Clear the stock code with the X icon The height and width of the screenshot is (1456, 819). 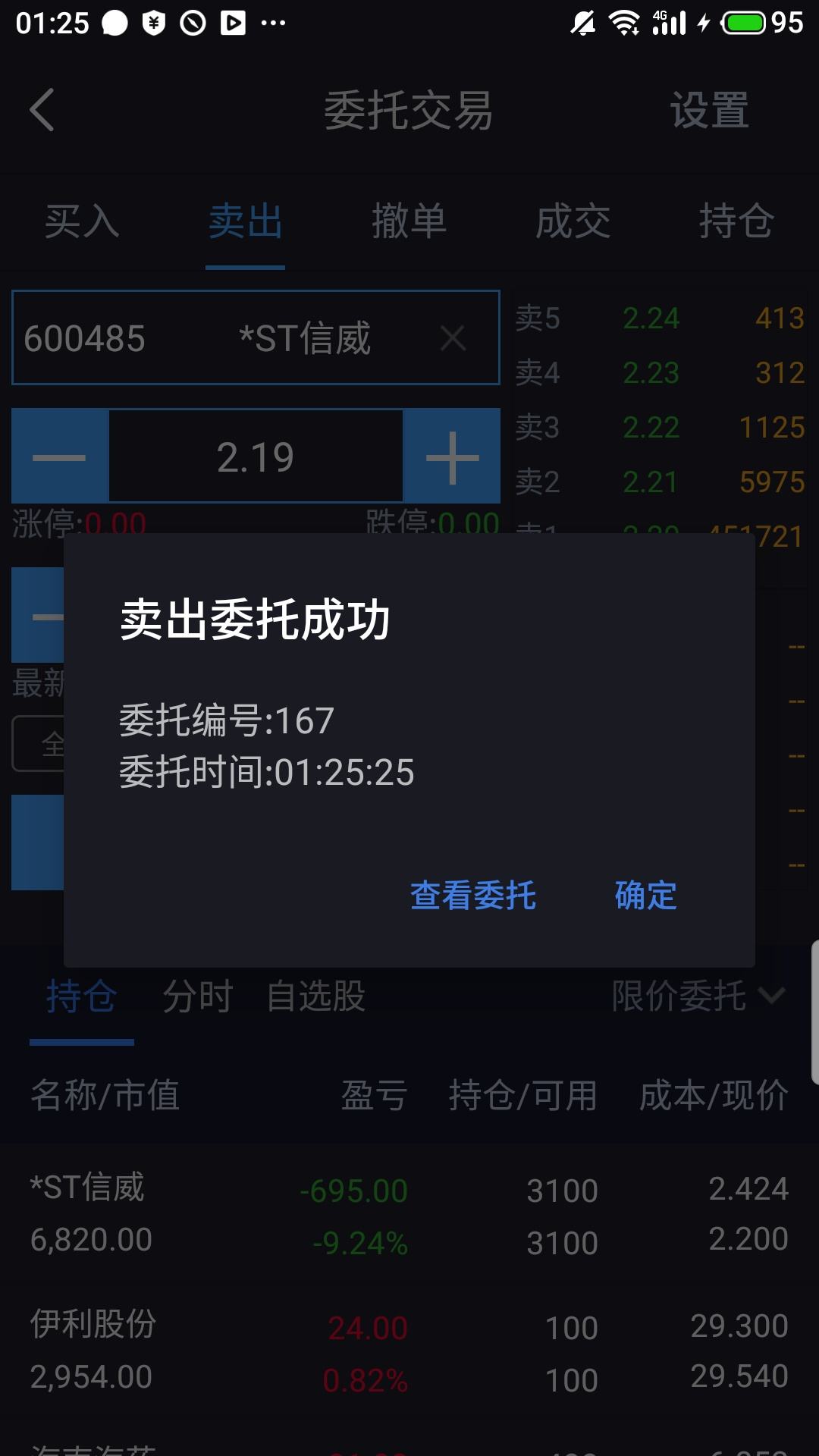(453, 338)
